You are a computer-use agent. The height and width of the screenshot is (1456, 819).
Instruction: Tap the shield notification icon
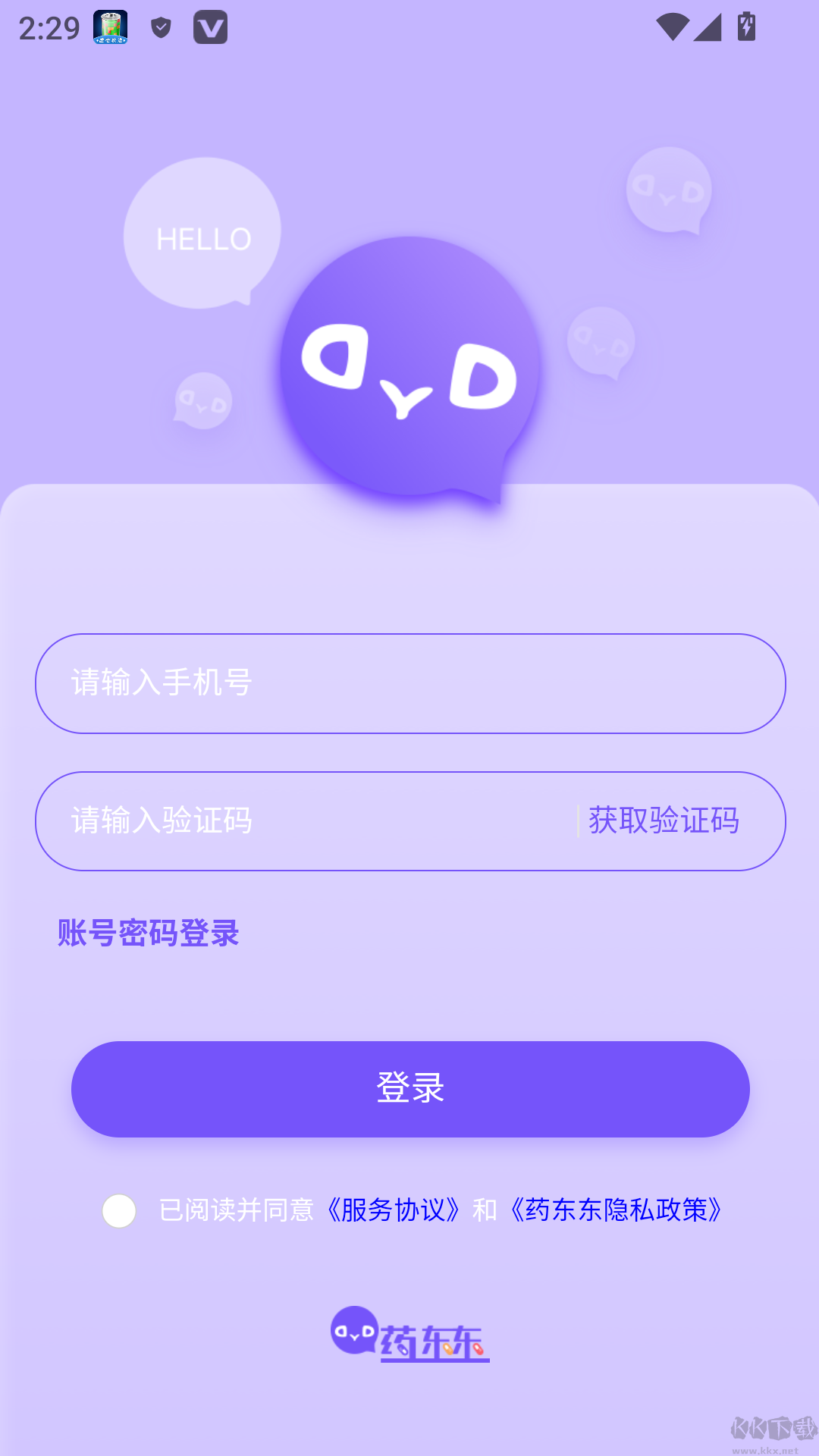(160, 29)
